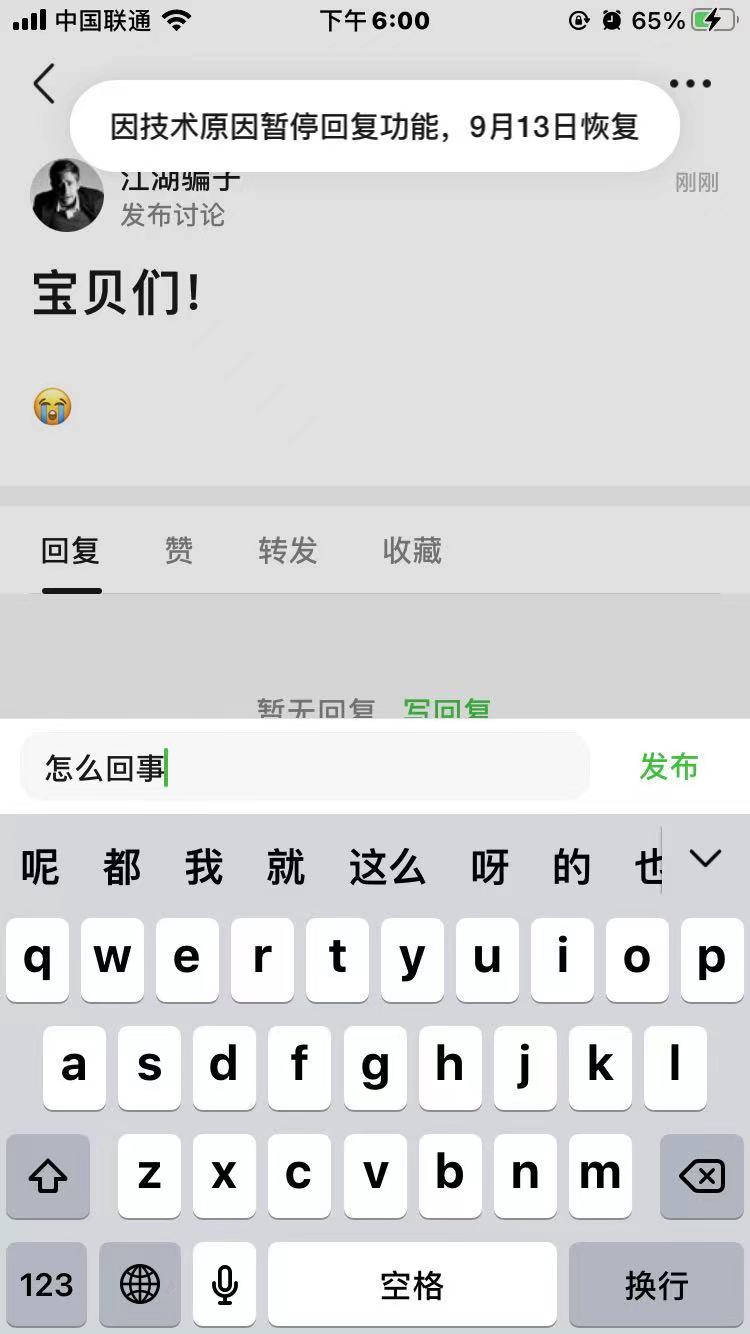Expand the keyboard suggestion list chevron

(x=706, y=858)
